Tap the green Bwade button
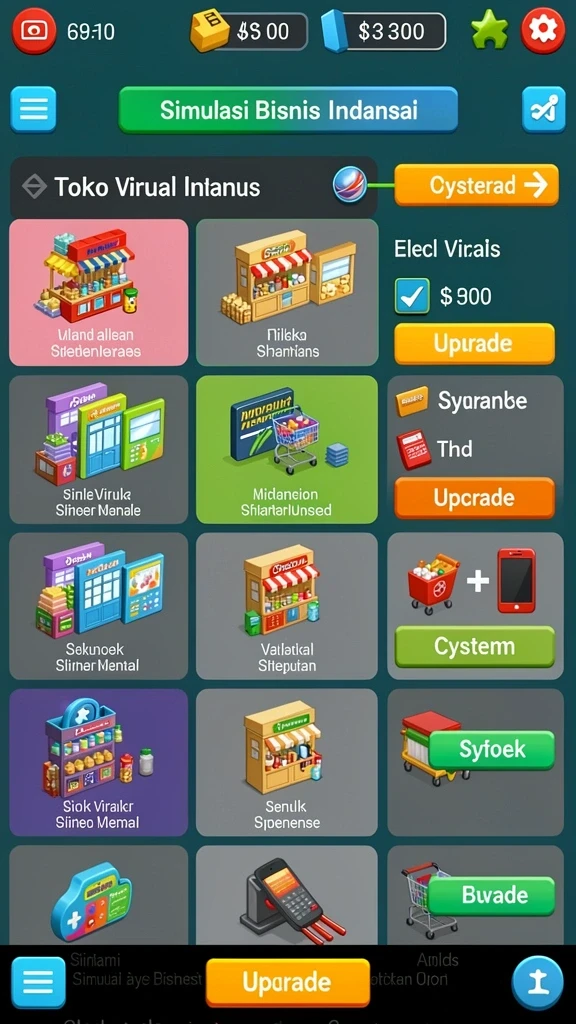The image size is (576, 1024). pos(491,895)
